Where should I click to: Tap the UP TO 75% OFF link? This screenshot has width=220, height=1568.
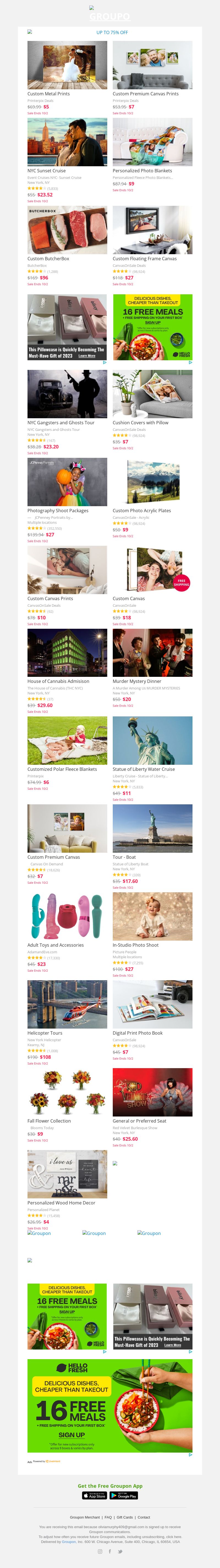pos(112,32)
